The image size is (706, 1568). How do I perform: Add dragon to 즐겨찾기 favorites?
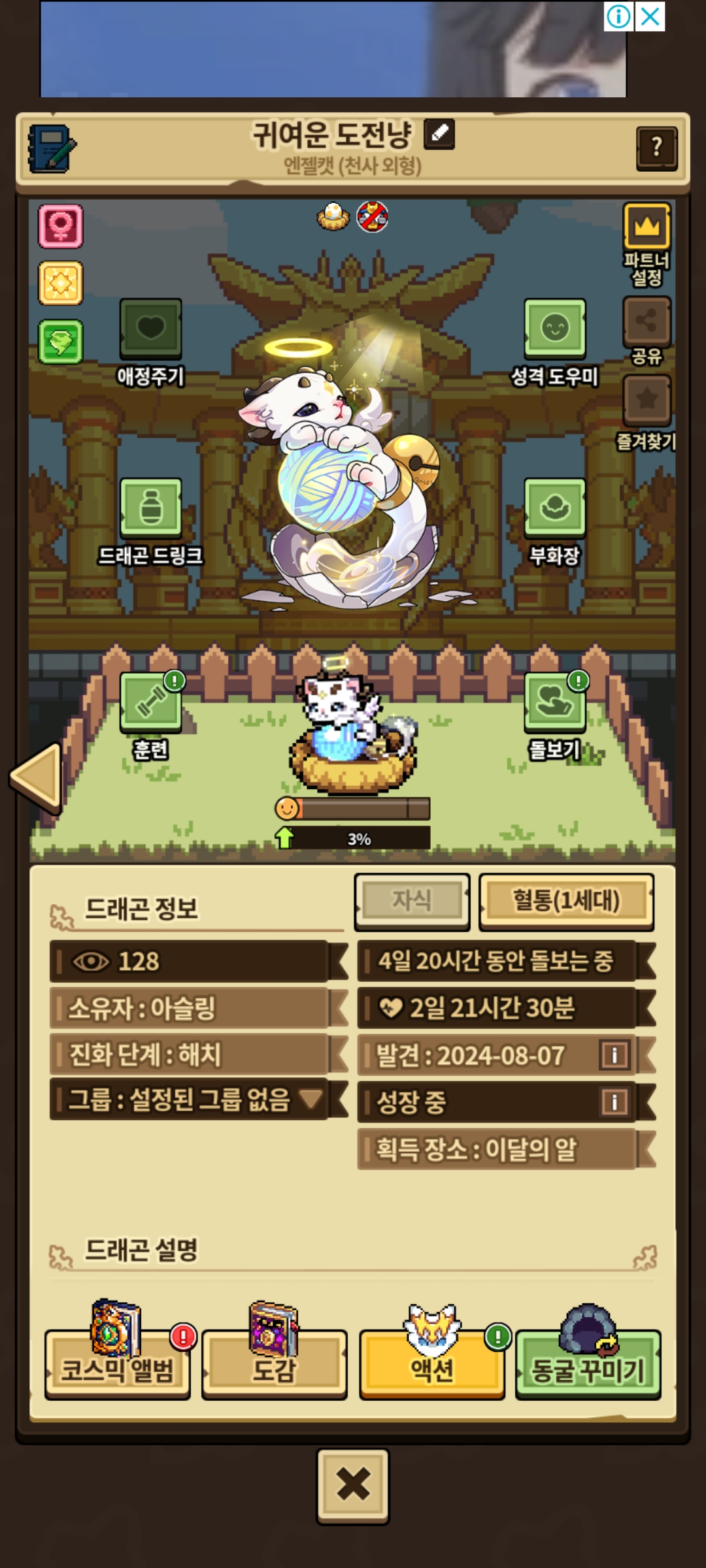coord(647,400)
